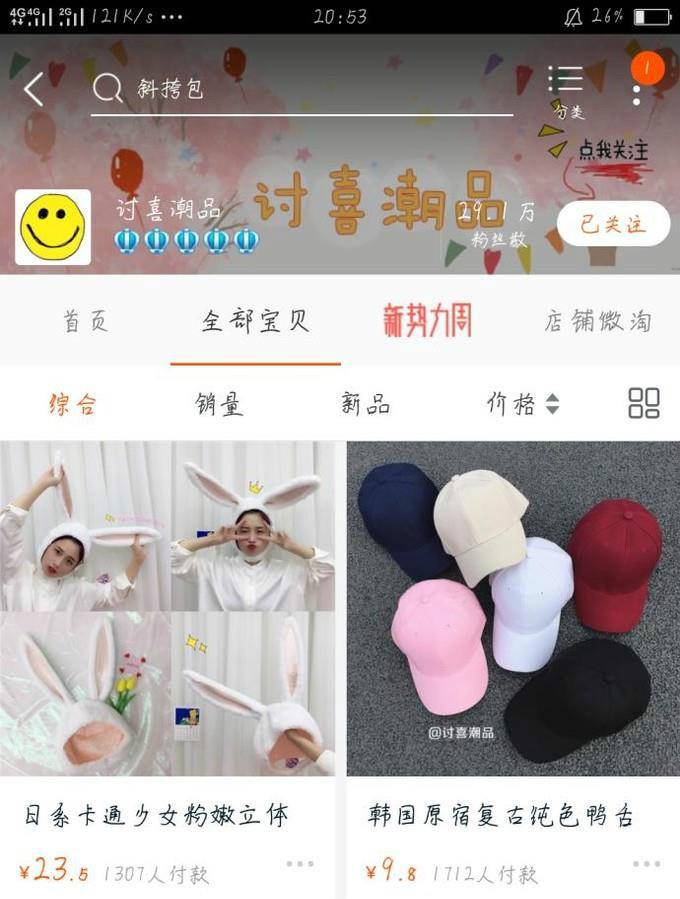This screenshot has width=680, height=899.
Task: Sort items by 销量
Action: [x=219, y=403]
